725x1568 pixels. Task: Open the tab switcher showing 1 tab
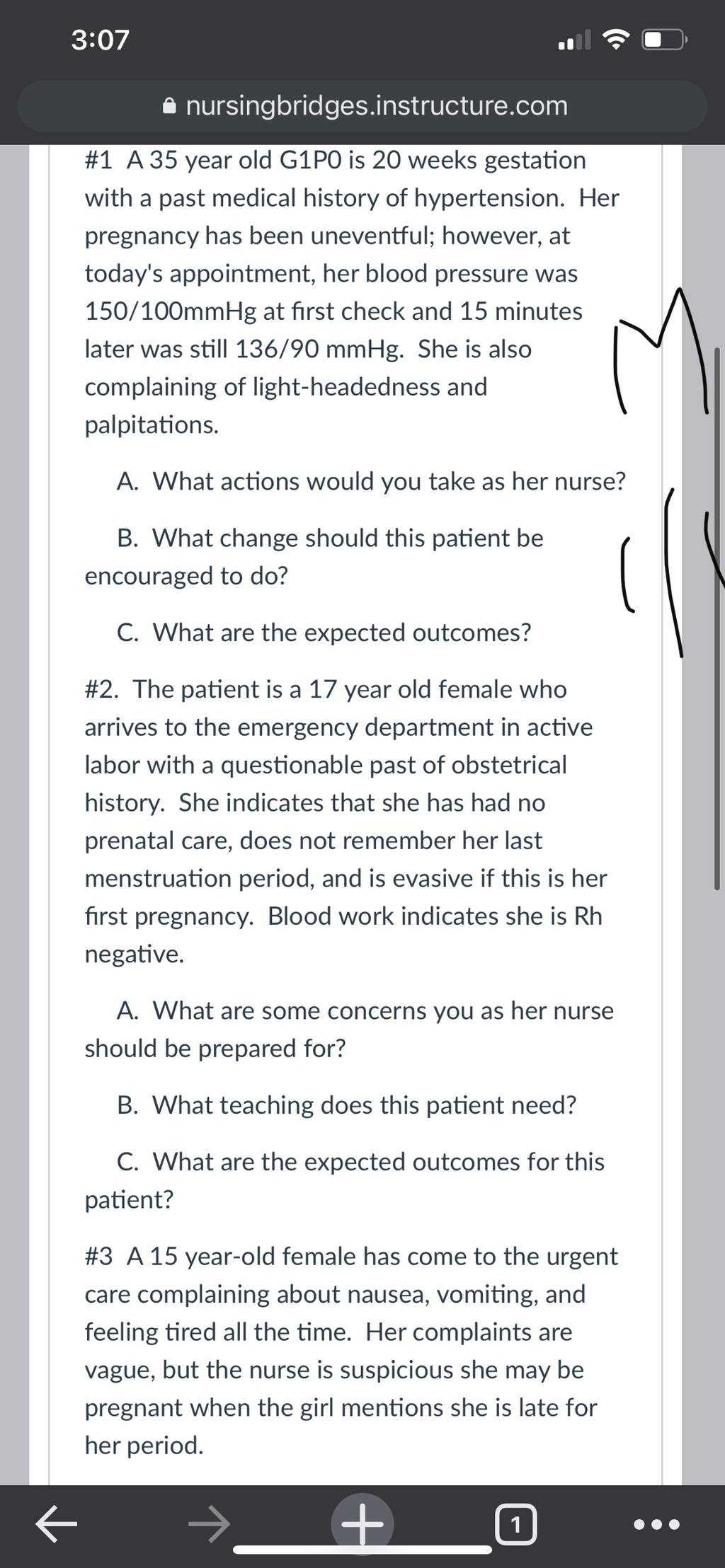point(516,1525)
